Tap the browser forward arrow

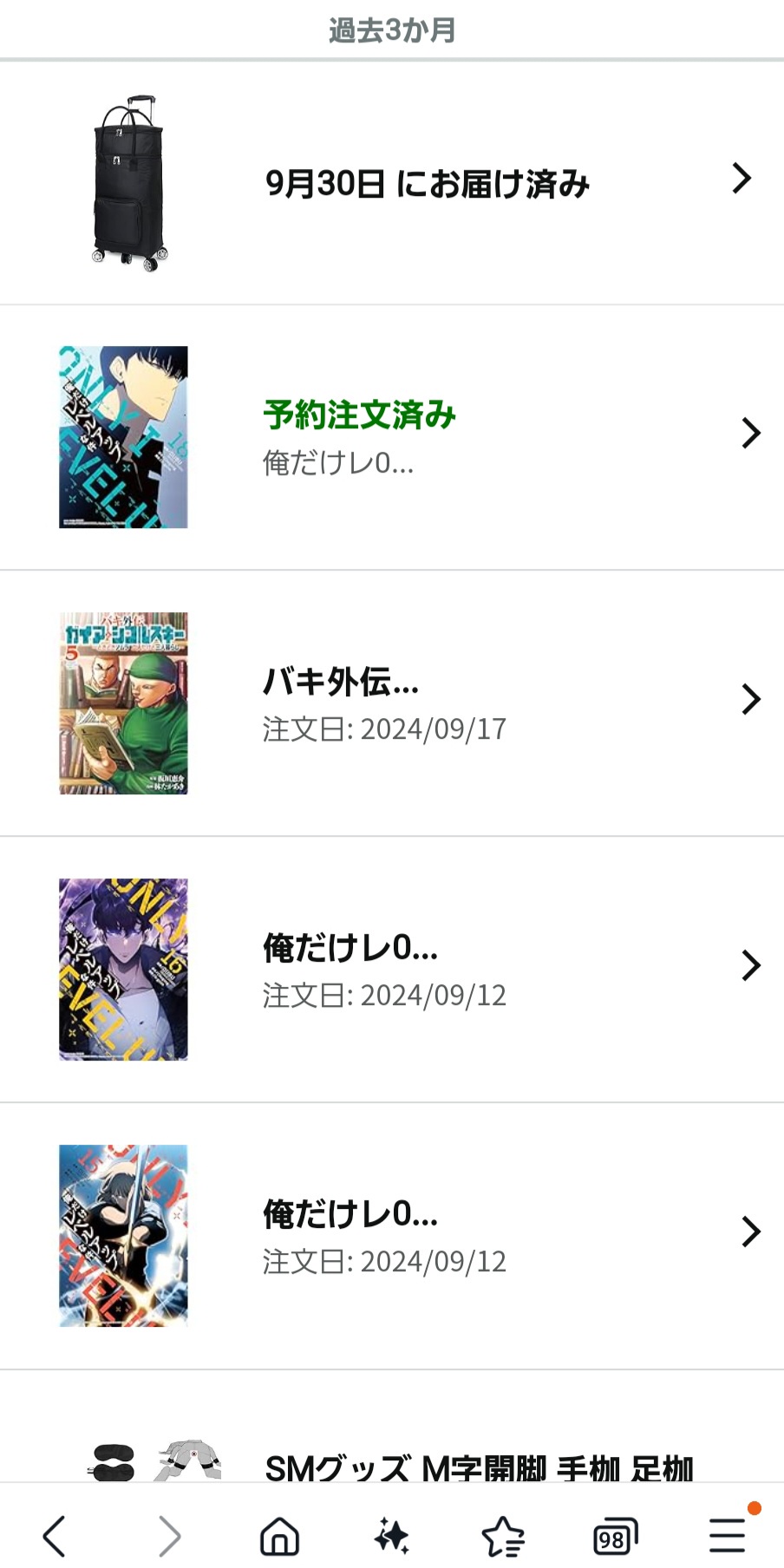pyautogui.click(x=169, y=1536)
